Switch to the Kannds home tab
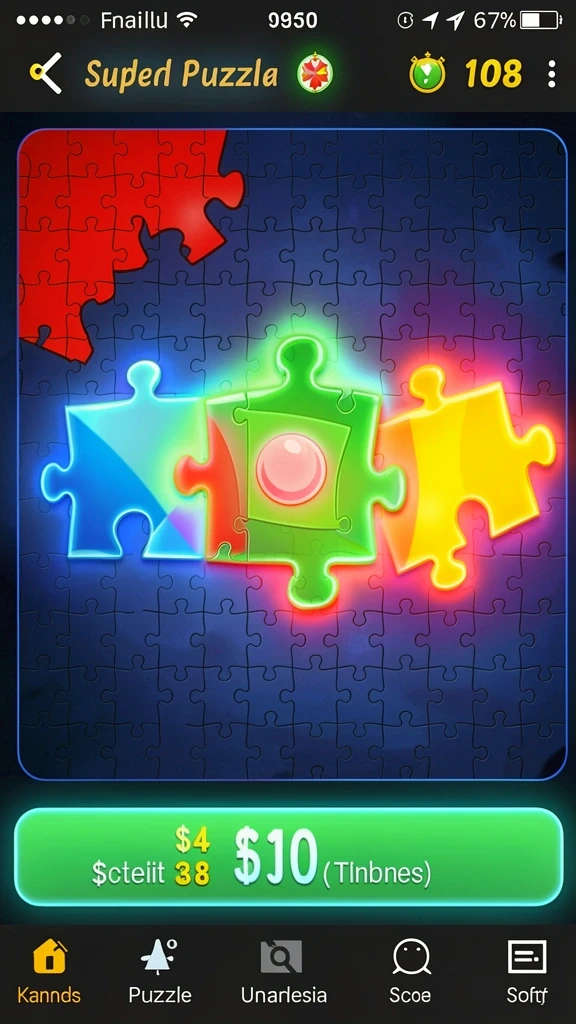576x1024 pixels. point(49,971)
